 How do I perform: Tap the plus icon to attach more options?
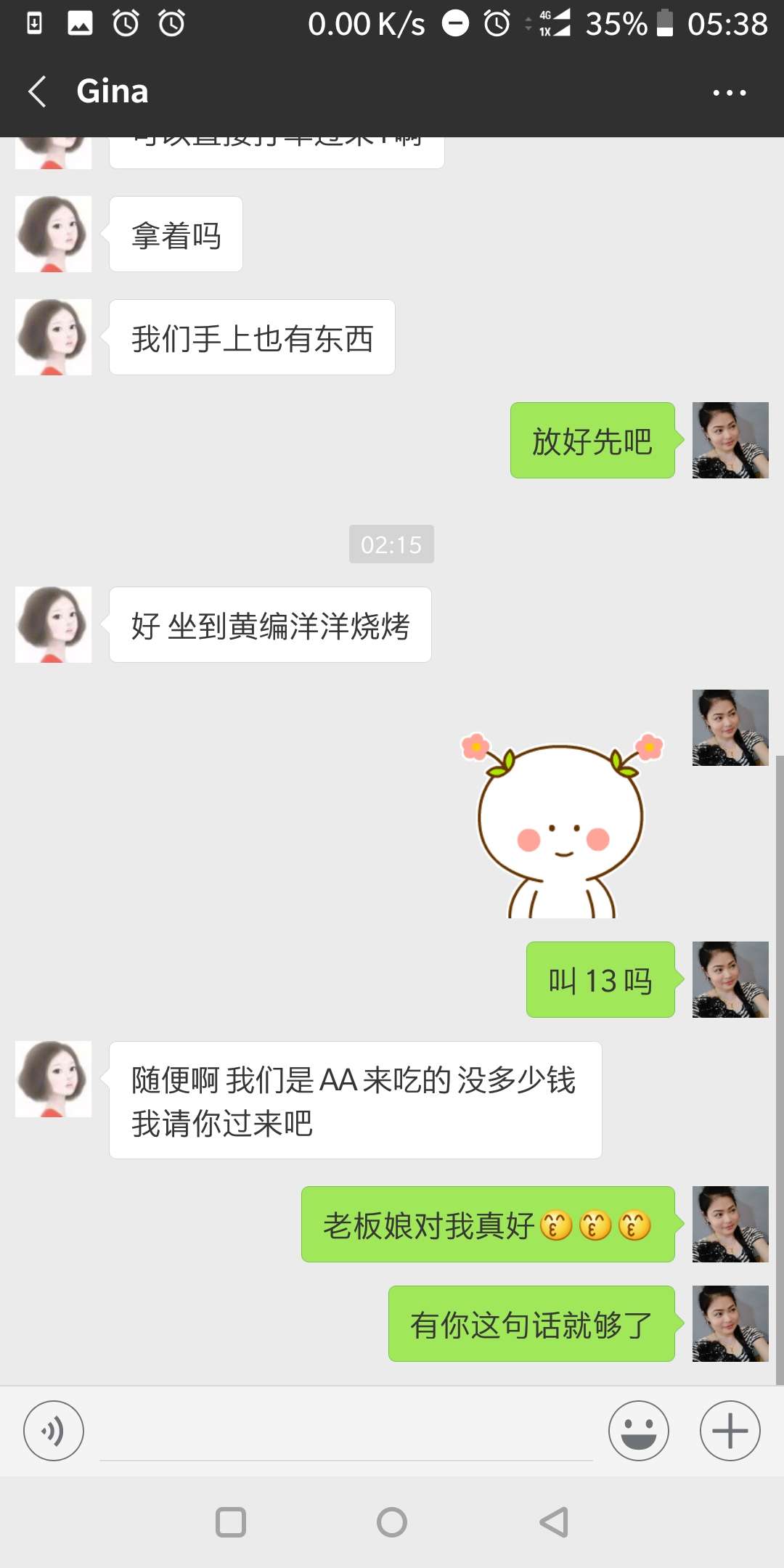[x=729, y=1430]
